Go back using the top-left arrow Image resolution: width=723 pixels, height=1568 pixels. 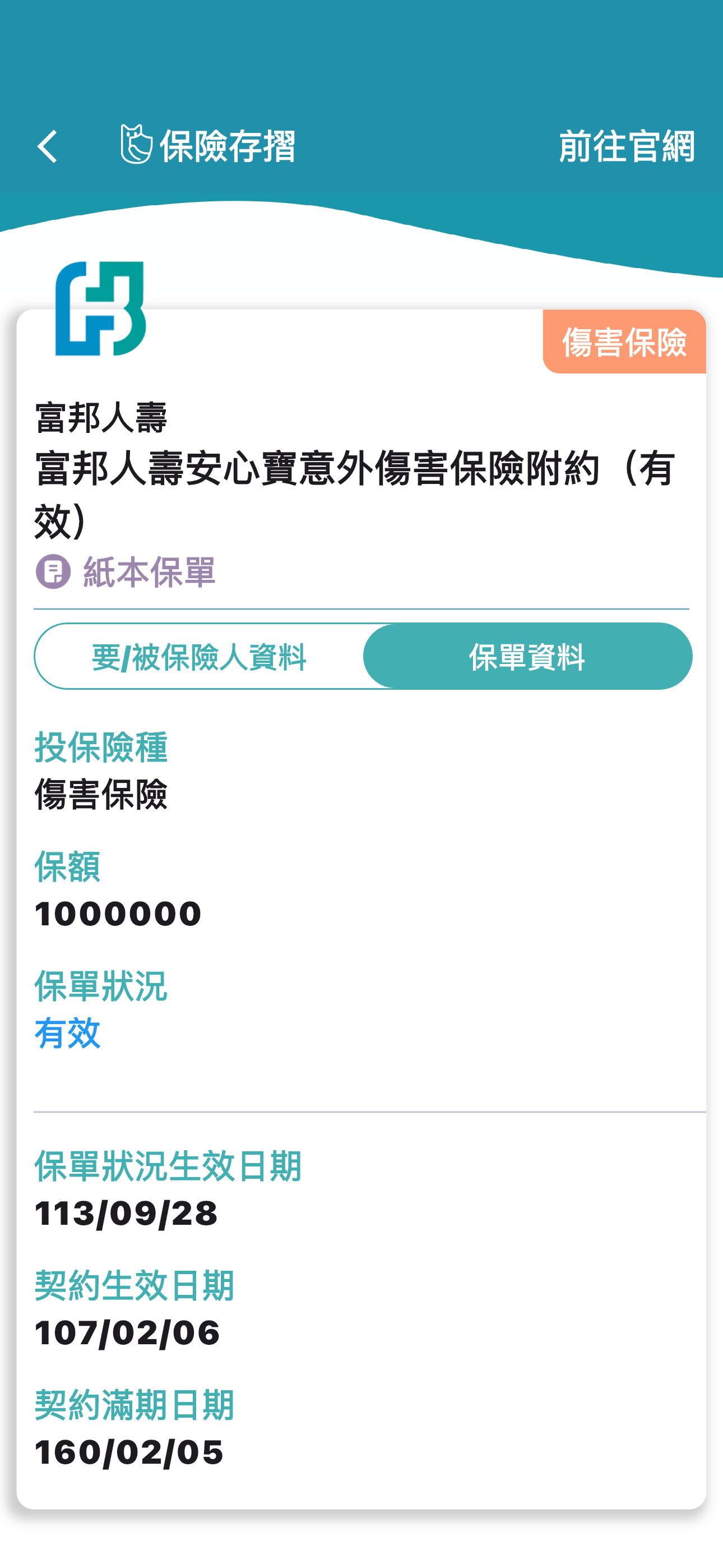48,147
